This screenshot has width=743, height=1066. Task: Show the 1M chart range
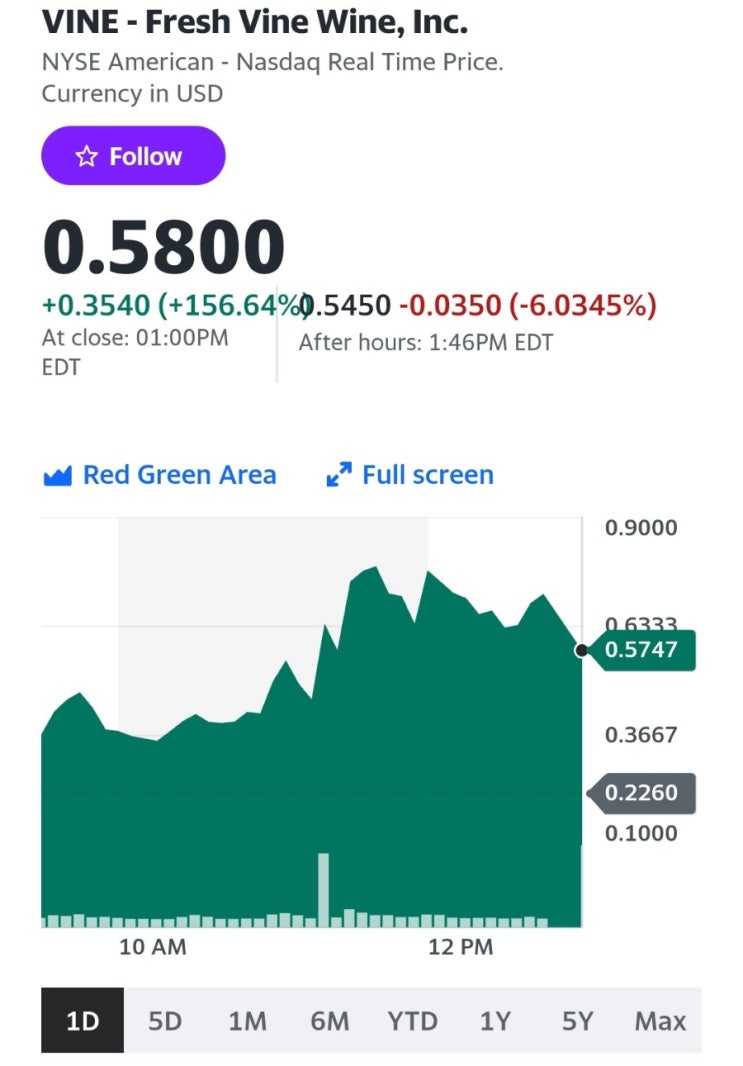click(x=247, y=1021)
